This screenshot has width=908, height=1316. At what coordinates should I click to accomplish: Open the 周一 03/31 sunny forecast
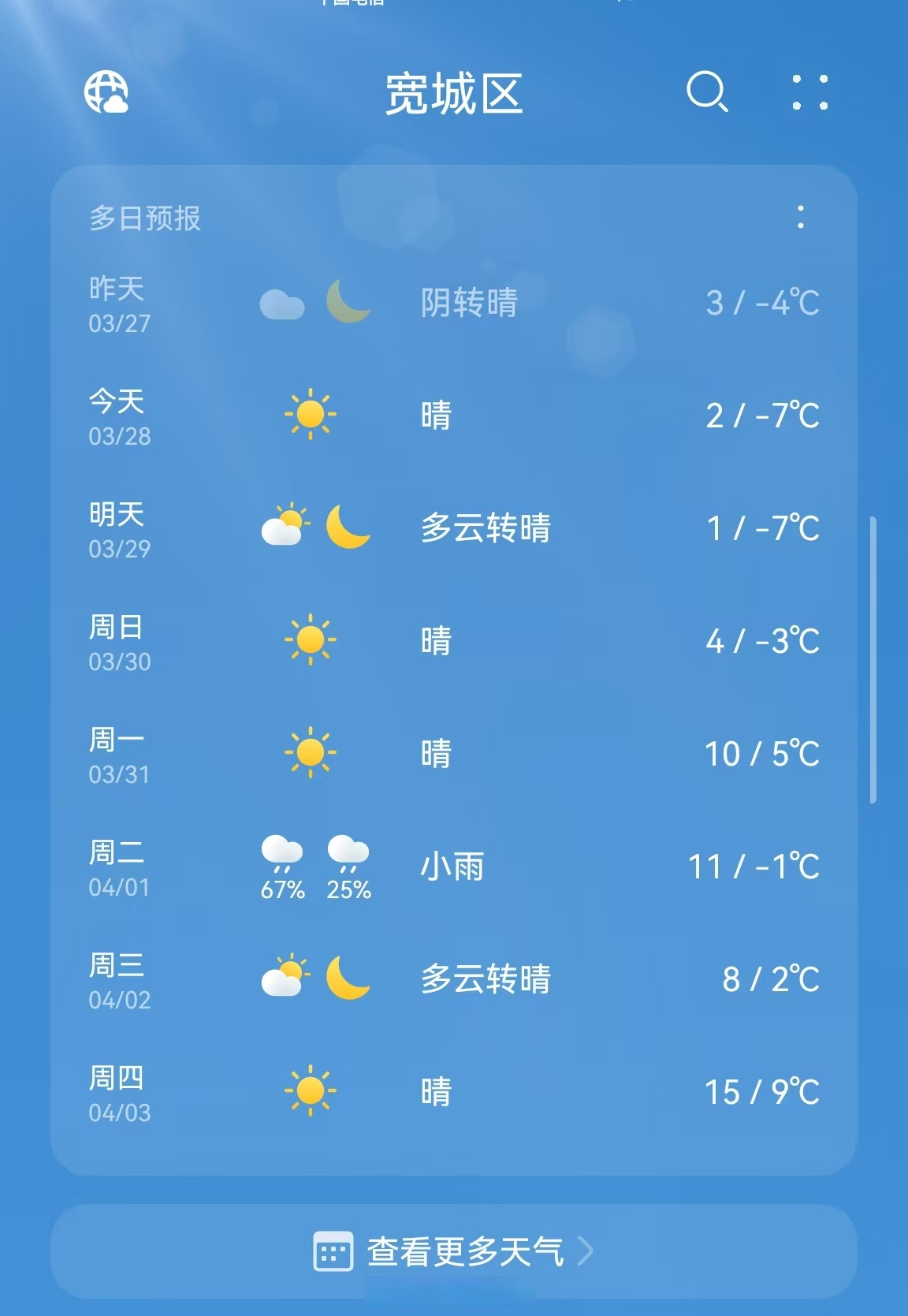click(x=454, y=754)
